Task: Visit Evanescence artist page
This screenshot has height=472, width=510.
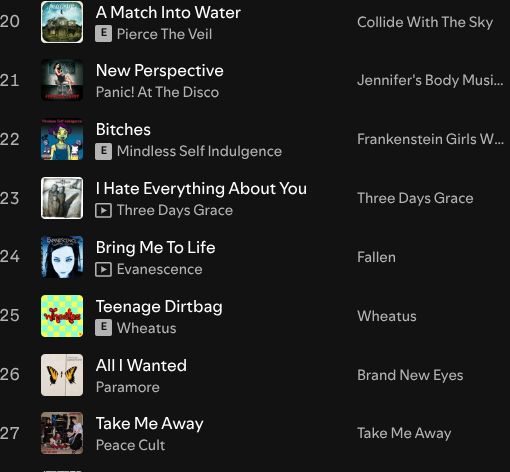Action: 159,269
